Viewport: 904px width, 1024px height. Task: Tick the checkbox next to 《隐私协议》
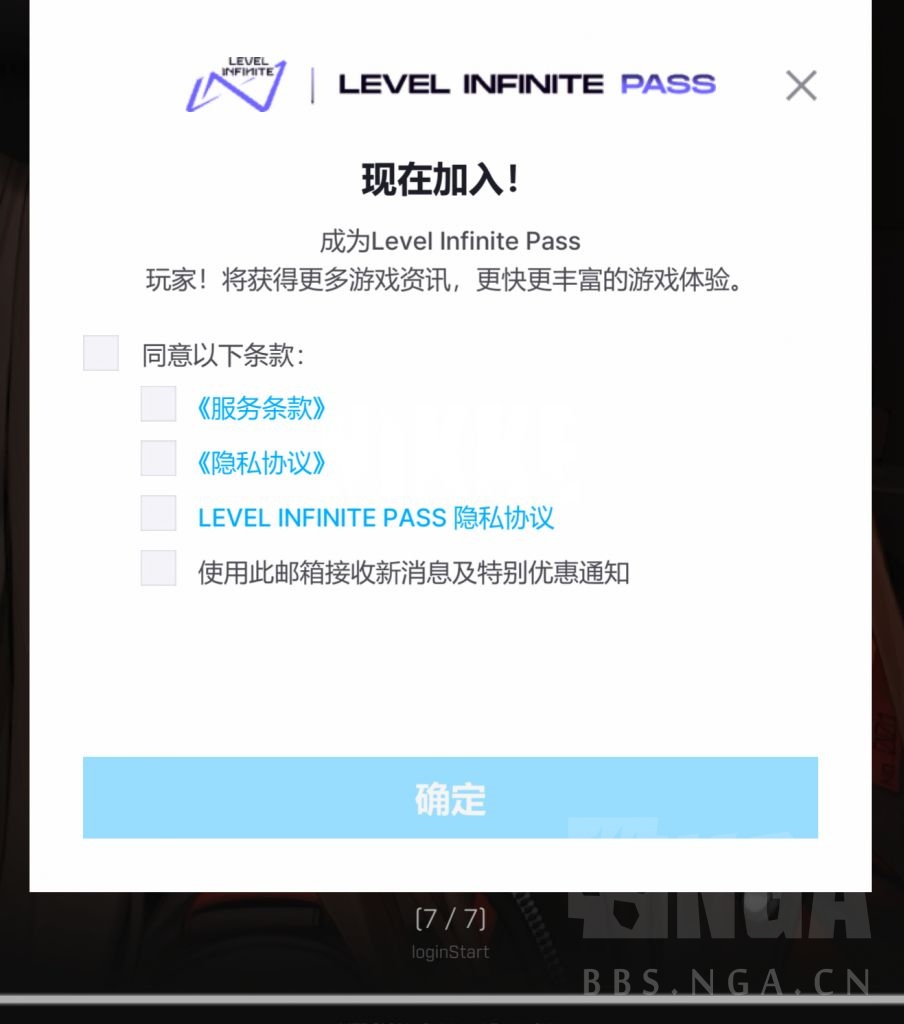coord(158,459)
